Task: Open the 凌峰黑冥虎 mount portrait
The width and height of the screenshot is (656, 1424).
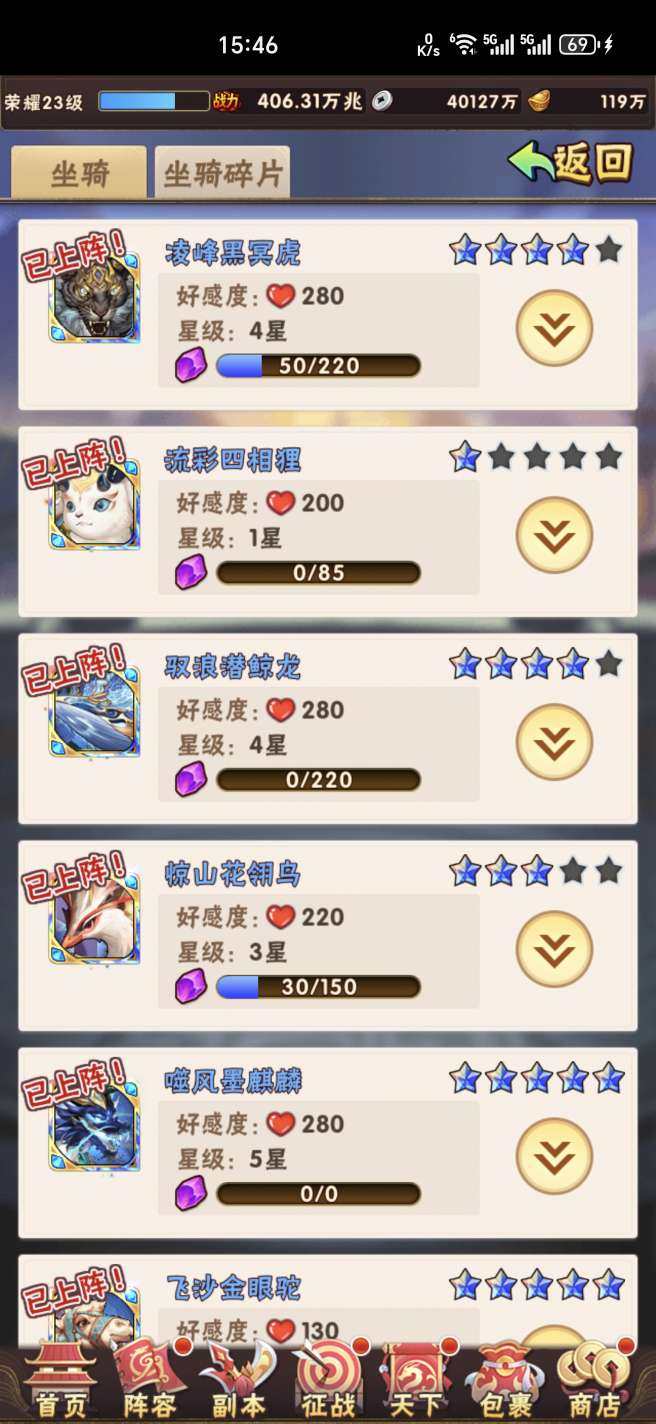Action: (94, 300)
